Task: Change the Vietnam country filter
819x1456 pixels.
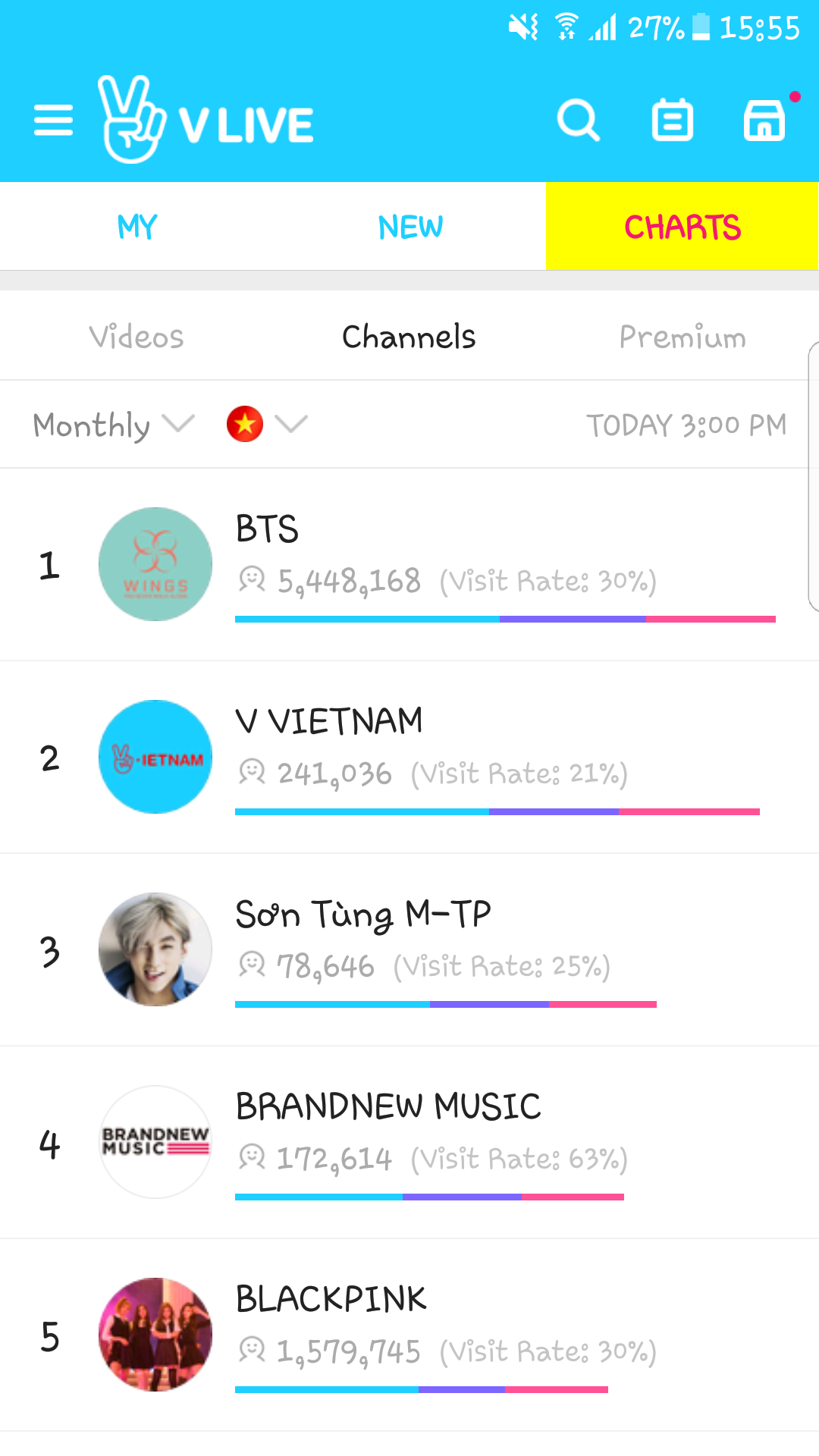Action: pos(267,424)
